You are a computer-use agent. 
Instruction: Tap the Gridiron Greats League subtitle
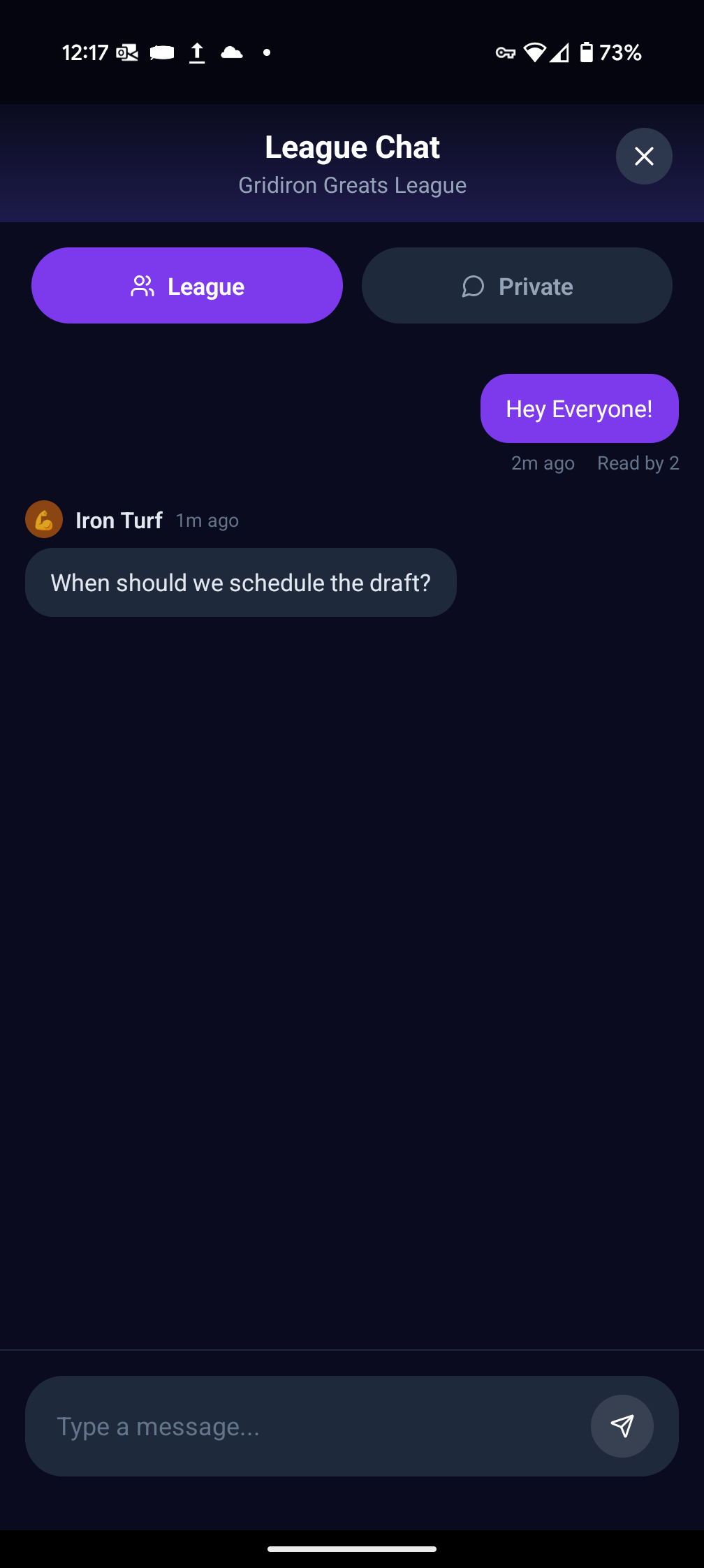point(351,184)
